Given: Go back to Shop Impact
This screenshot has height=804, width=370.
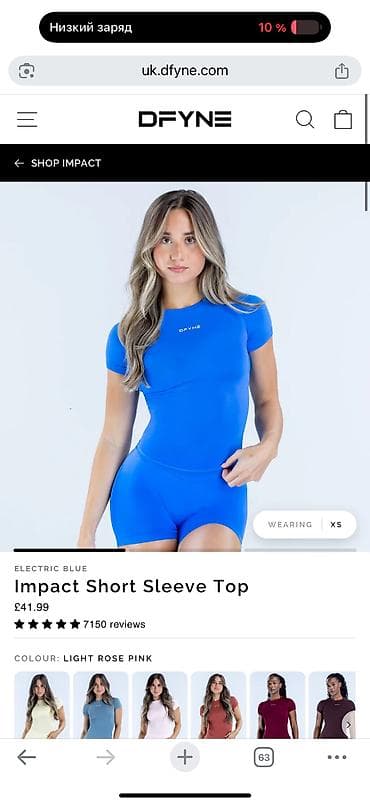Looking at the screenshot, I should (58, 163).
